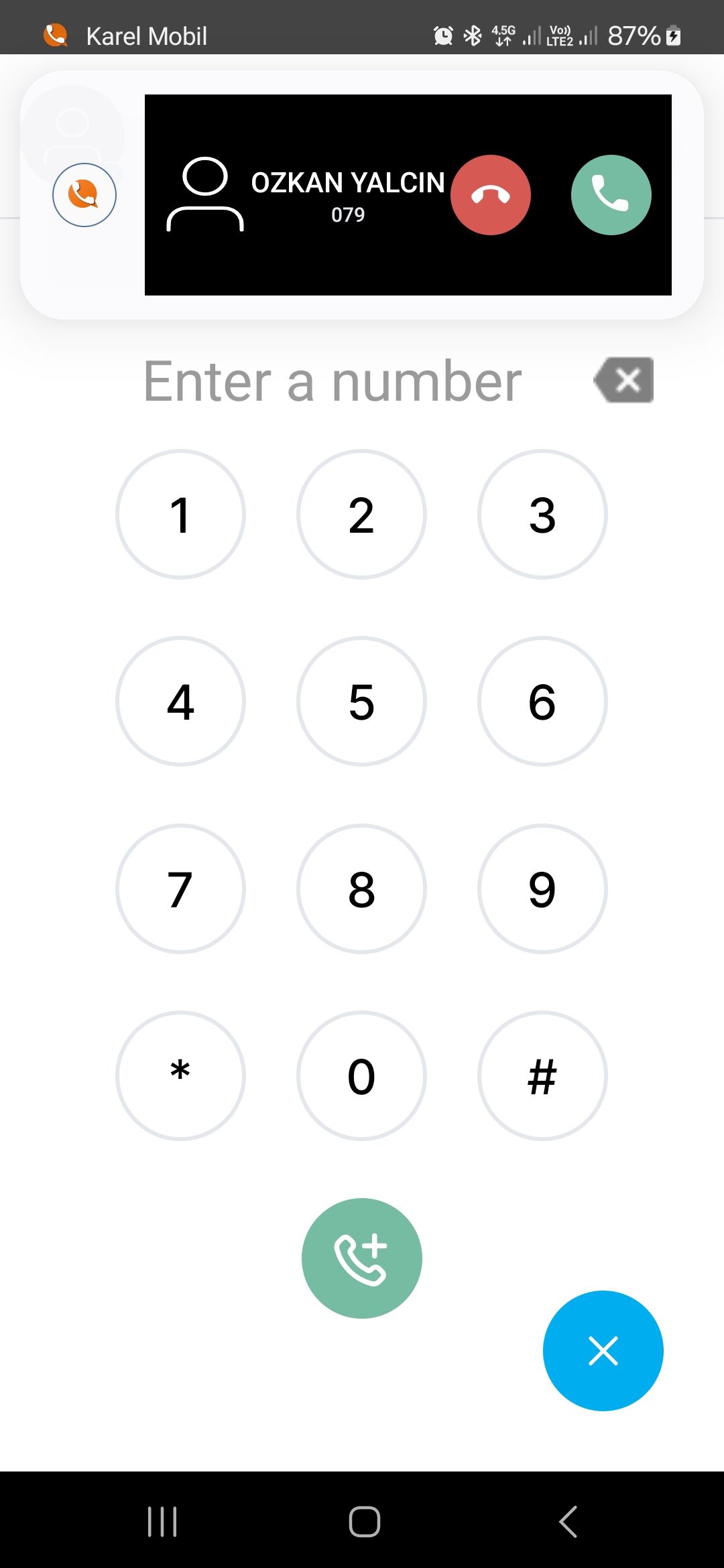Go back using system navigation

[x=567, y=1521]
